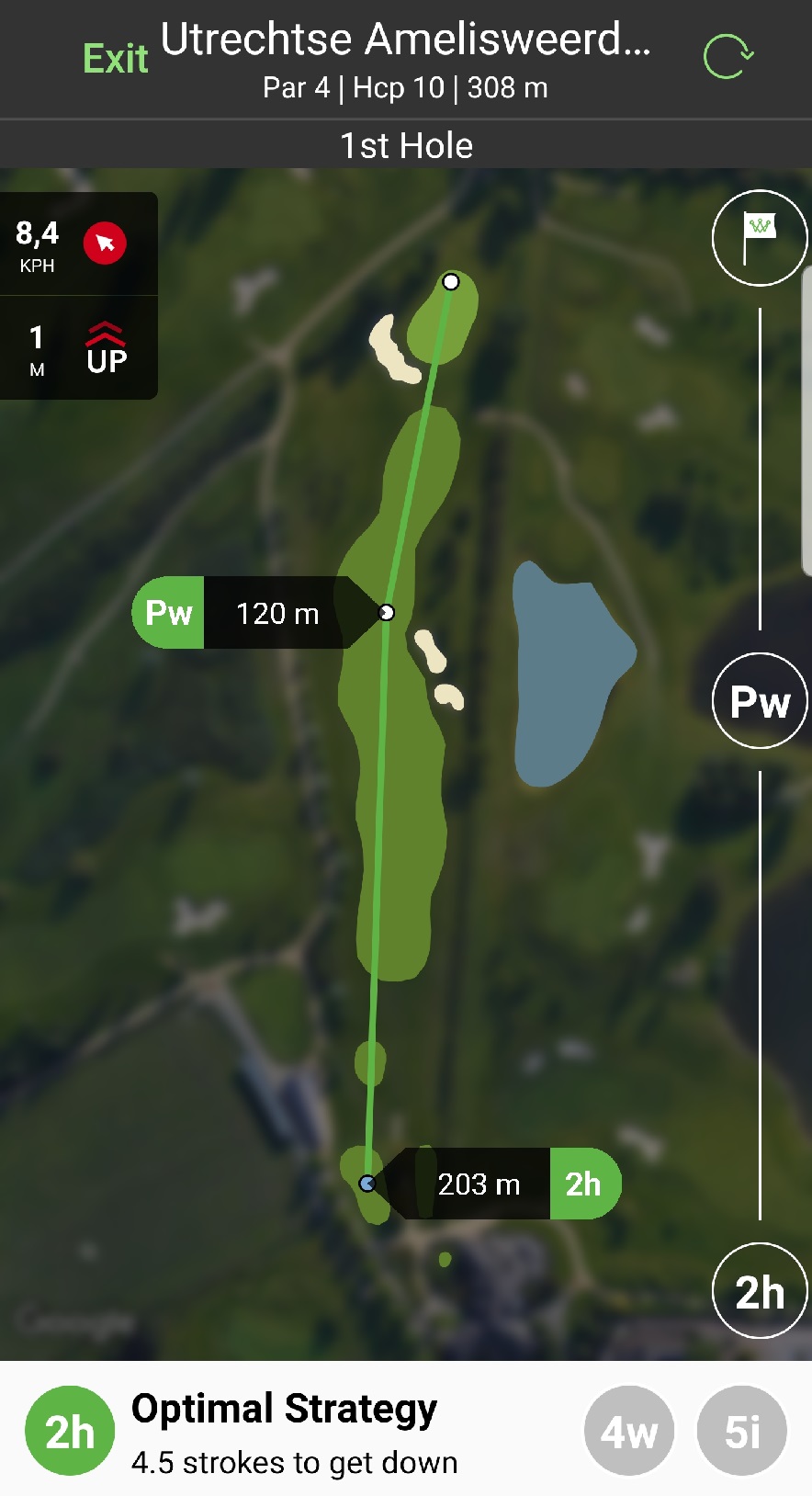This screenshot has width=812, height=1496.
Task: Select the Pw club circle on the right
Action: pyautogui.click(x=761, y=700)
